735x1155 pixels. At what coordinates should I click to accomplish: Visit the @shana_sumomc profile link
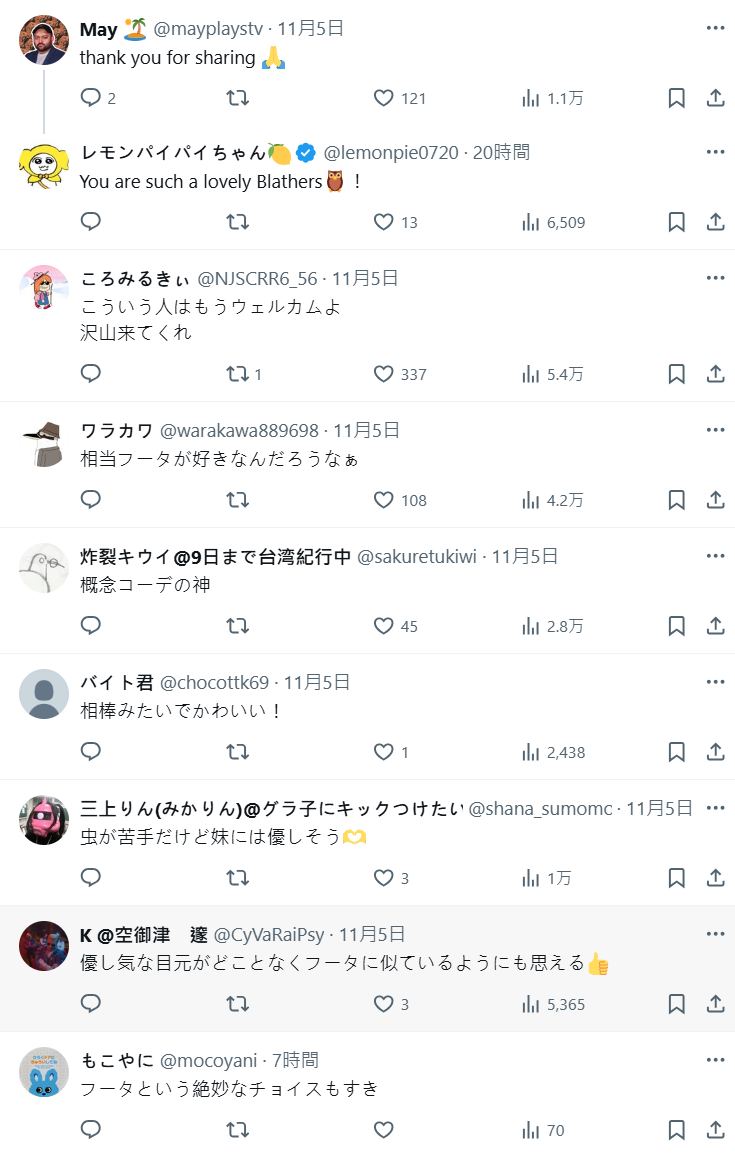pos(540,808)
